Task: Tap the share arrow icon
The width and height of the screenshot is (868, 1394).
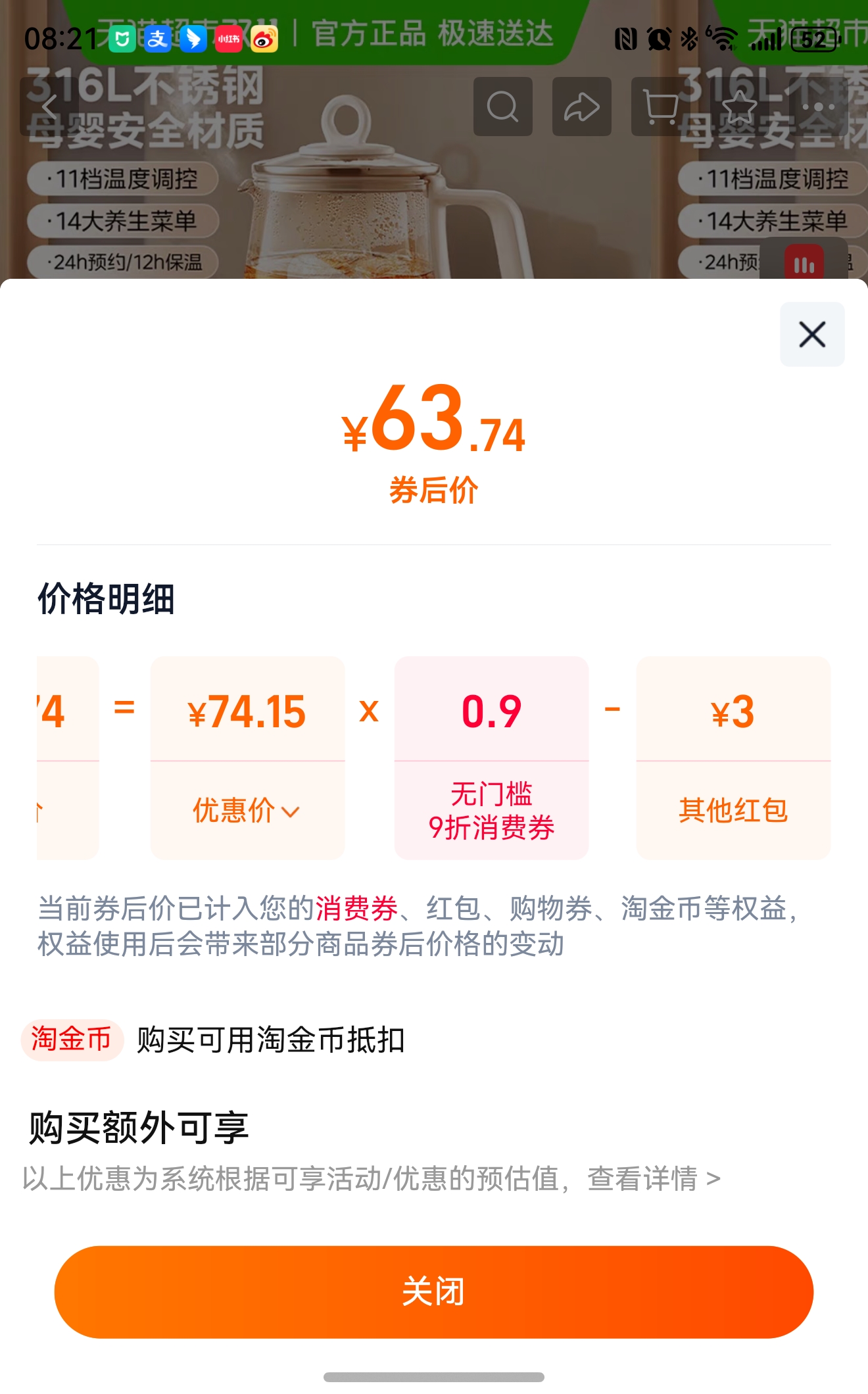Action: click(581, 107)
